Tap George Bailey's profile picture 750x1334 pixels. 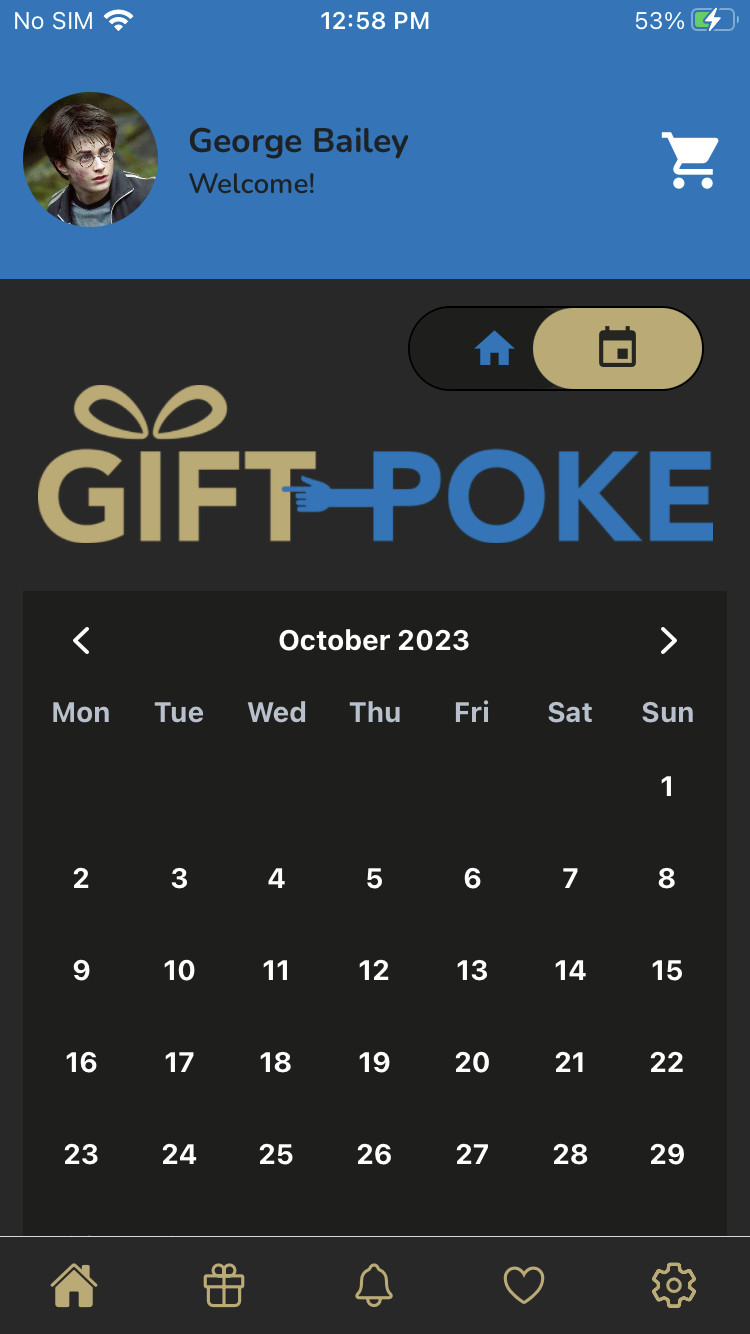pos(90,160)
